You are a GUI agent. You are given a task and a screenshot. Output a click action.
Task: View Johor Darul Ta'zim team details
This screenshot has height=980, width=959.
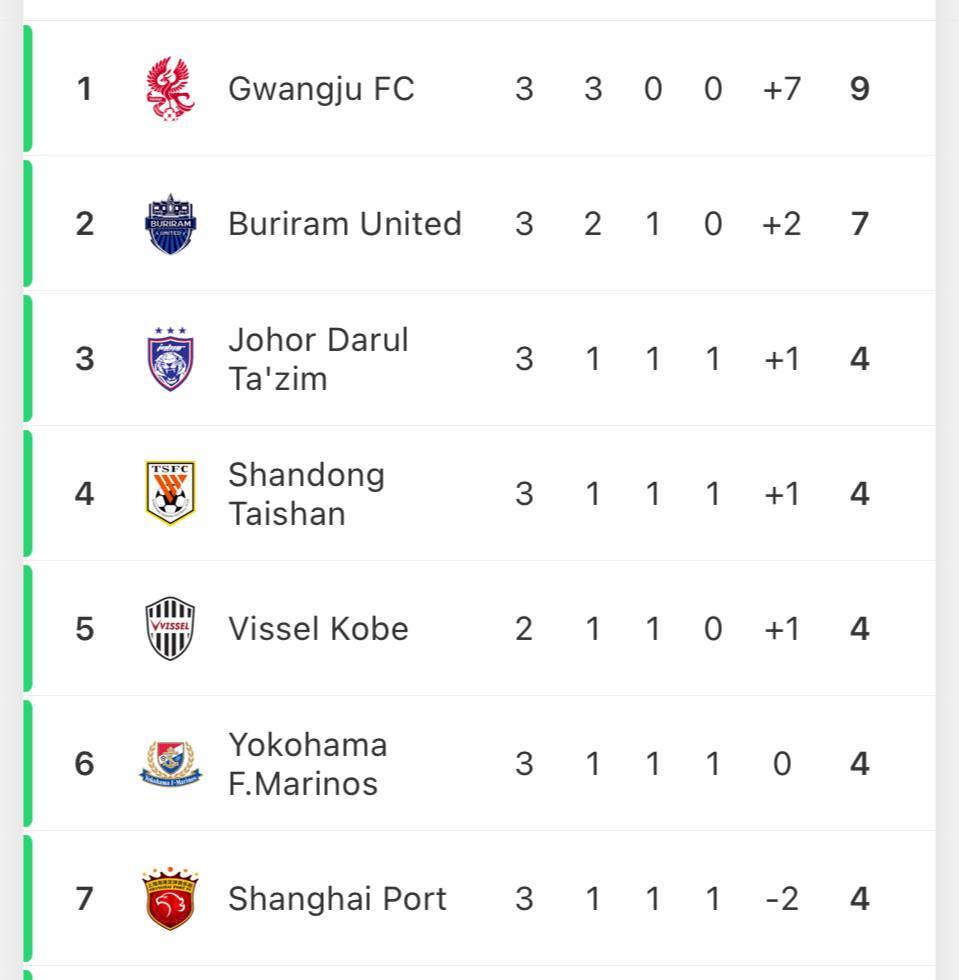point(318,359)
